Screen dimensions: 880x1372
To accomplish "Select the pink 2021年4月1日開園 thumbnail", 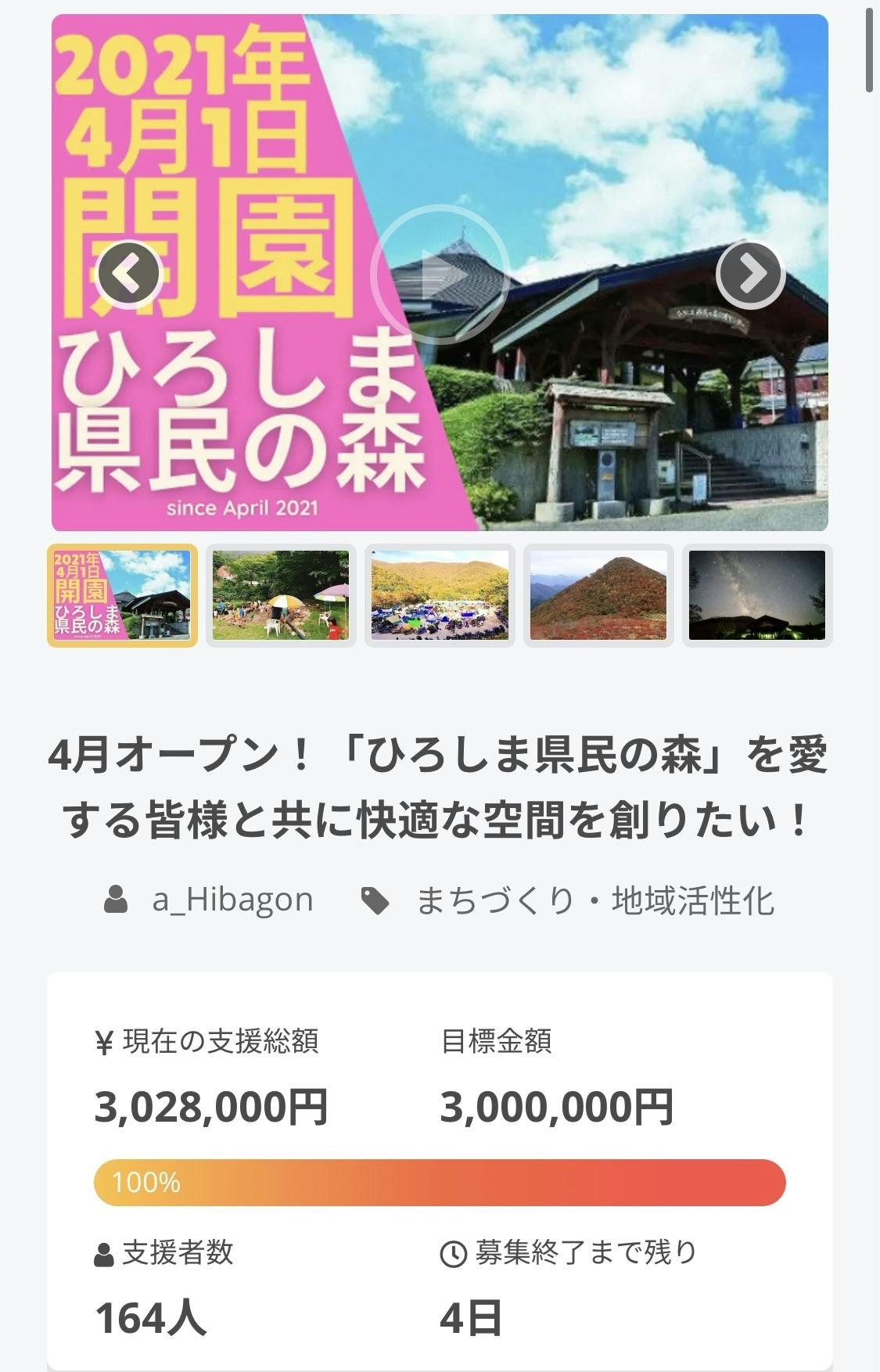I will tap(123, 595).
